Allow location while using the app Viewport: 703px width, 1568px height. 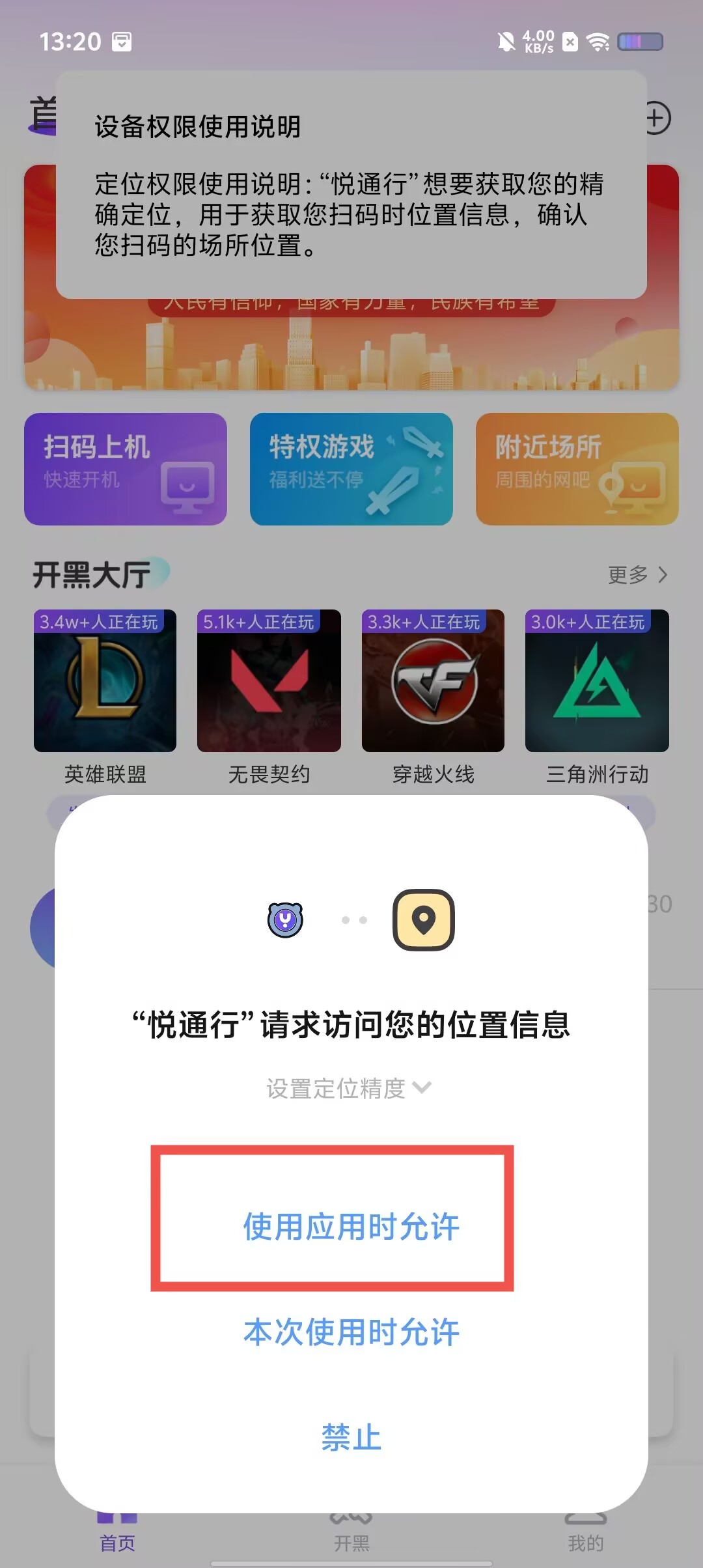point(351,1227)
